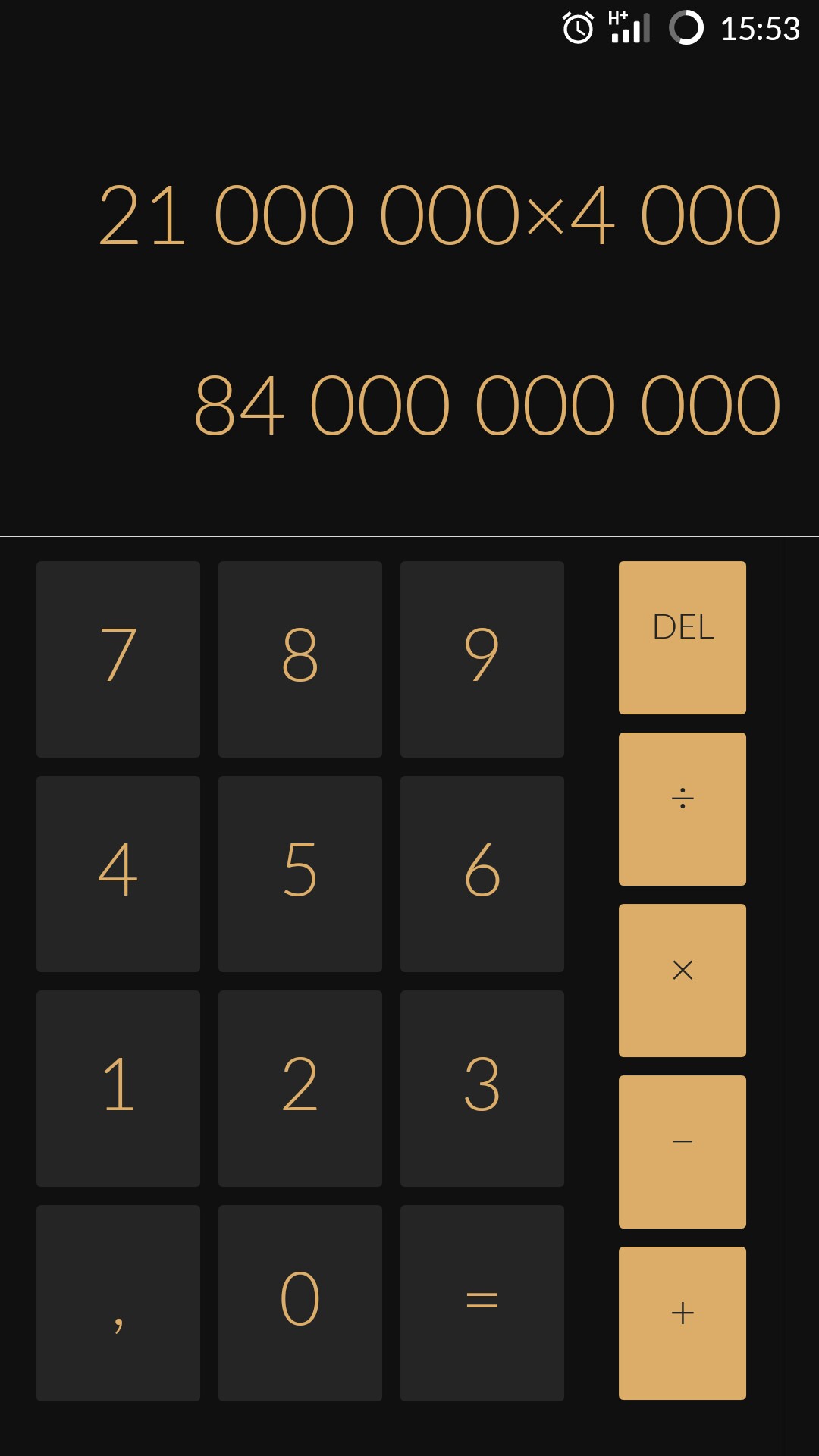Enter a zero with the 0 key
Image resolution: width=819 pixels, height=1456 pixels.
[300, 1303]
